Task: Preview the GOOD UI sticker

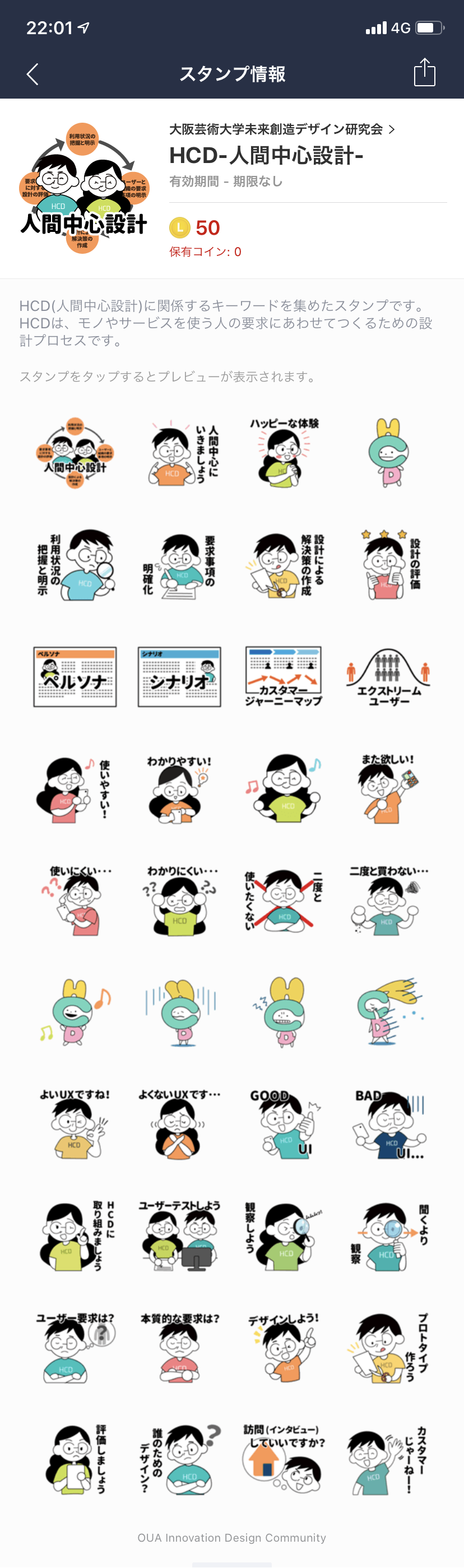Action: point(283,1124)
